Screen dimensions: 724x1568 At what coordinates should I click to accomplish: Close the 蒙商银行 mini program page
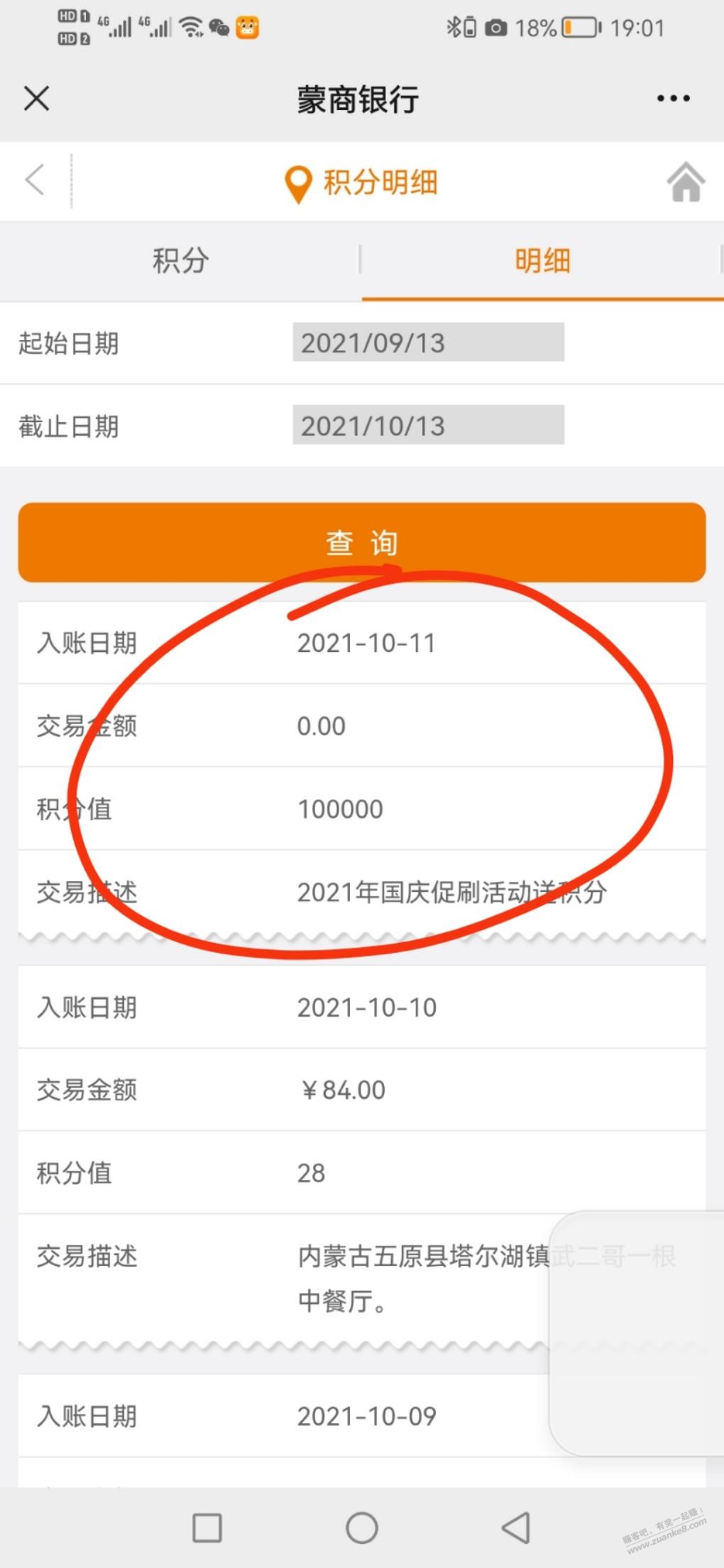[x=36, y=99]
